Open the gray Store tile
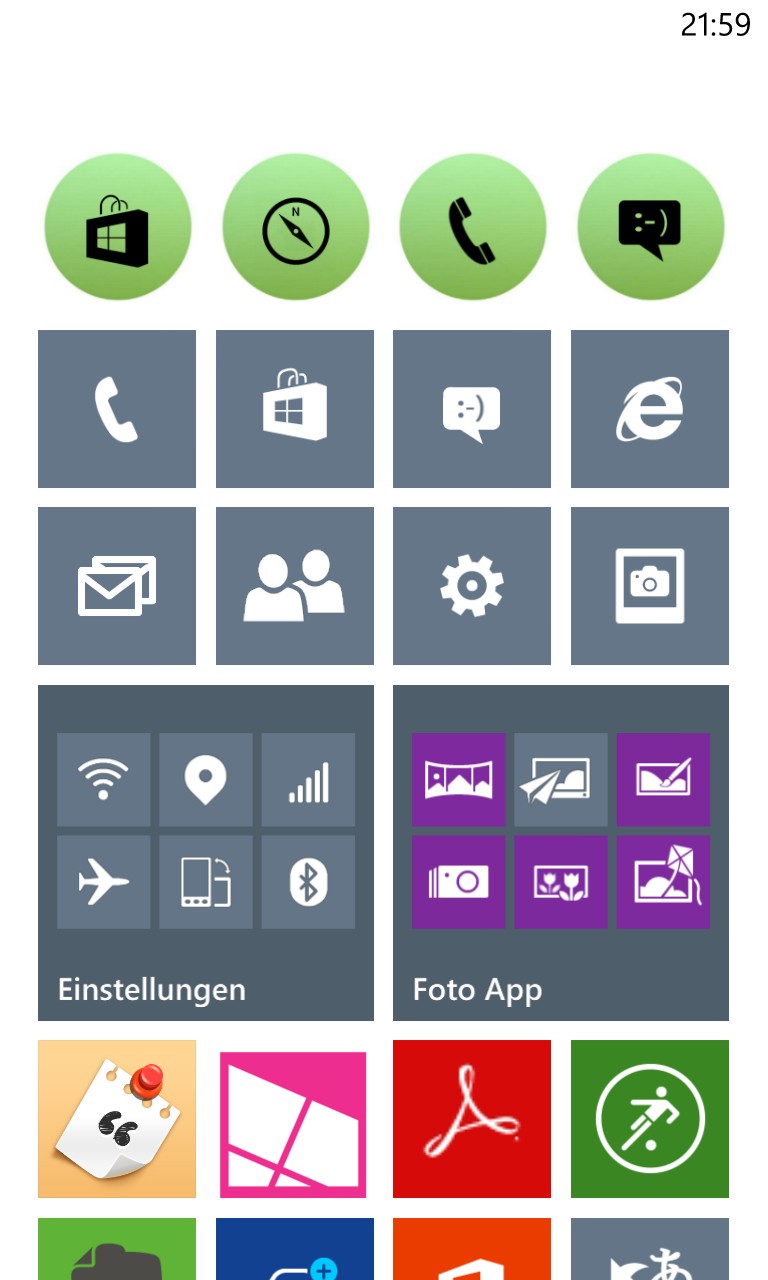The width and height of the screenshot is (768, 1280). [295, 409]
